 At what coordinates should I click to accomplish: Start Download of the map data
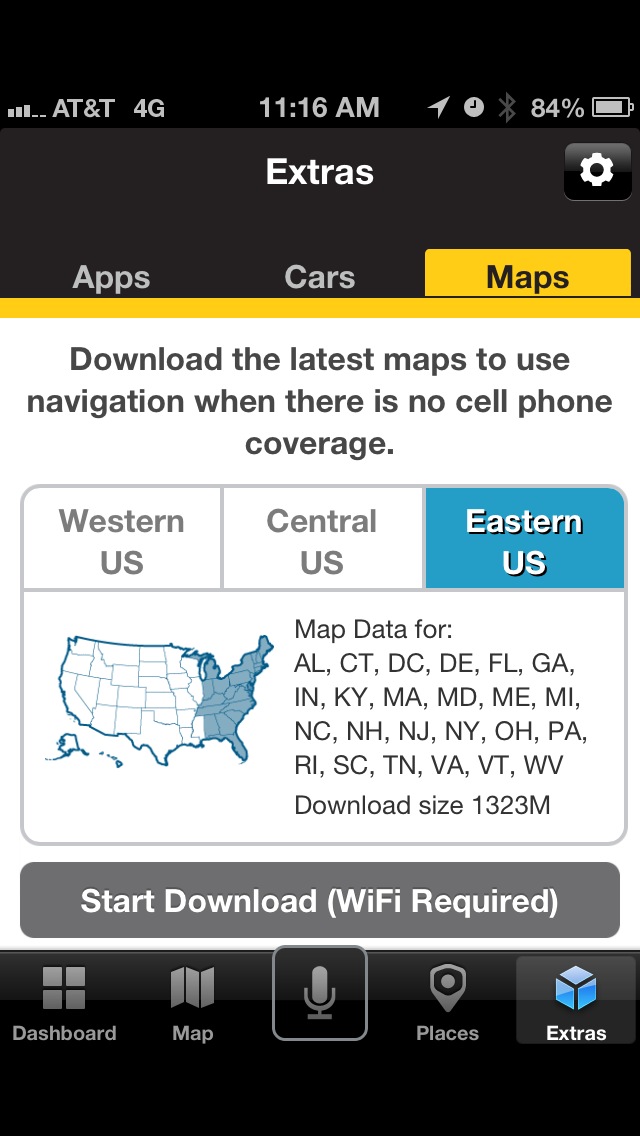point(320,901)
